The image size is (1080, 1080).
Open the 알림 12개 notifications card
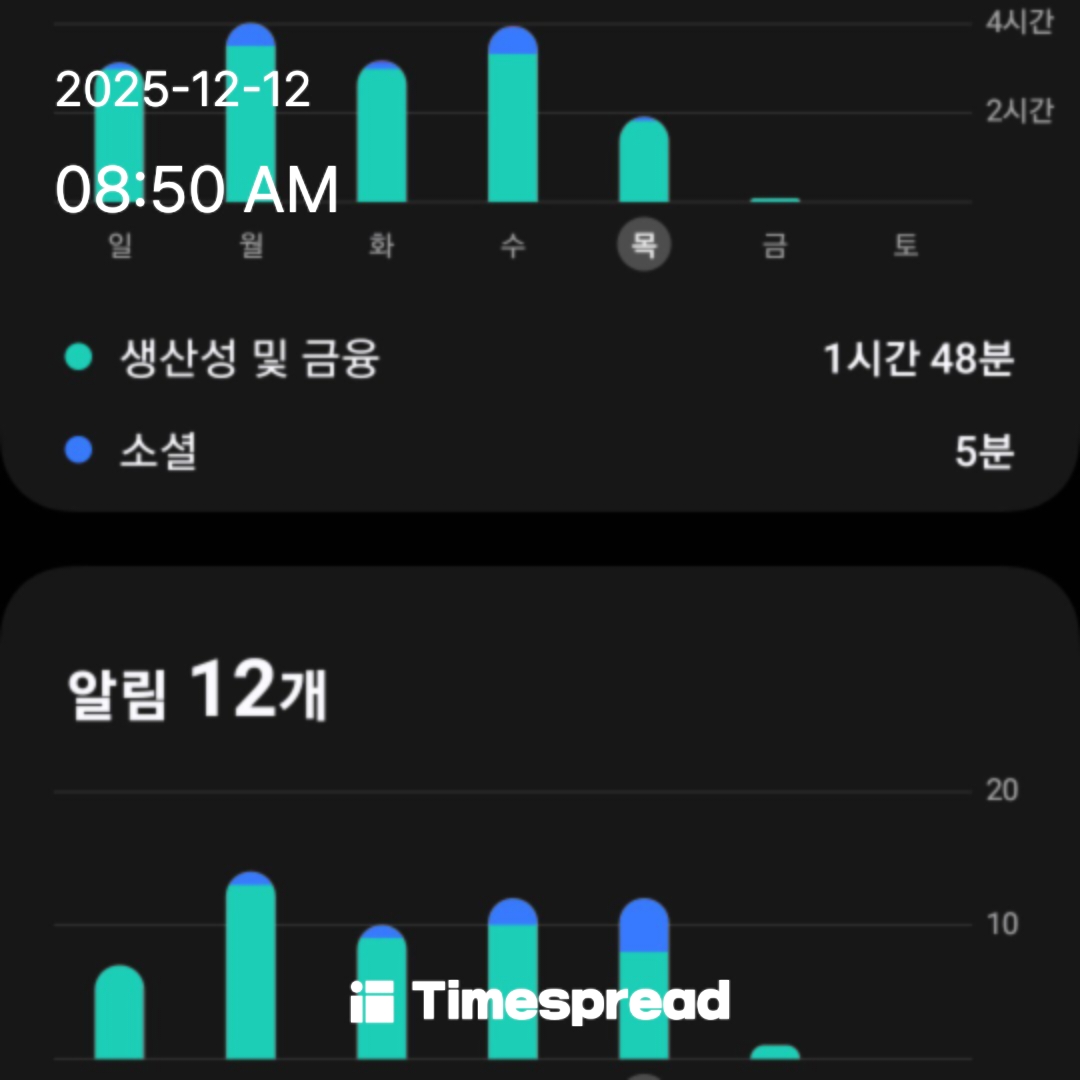198,692
